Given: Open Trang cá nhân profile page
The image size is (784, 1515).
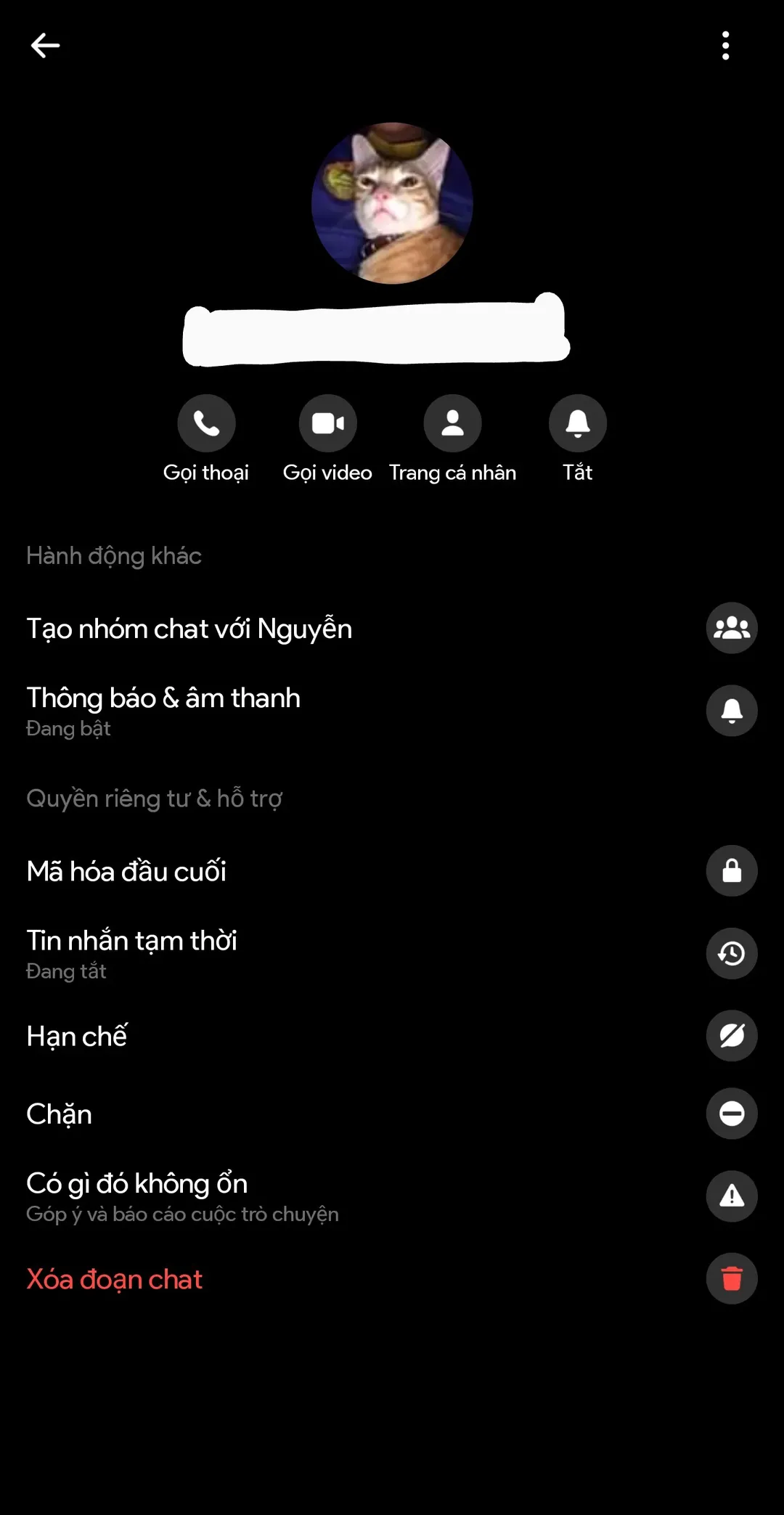Looking at the screenshot, I should click(x=452, y=423).
